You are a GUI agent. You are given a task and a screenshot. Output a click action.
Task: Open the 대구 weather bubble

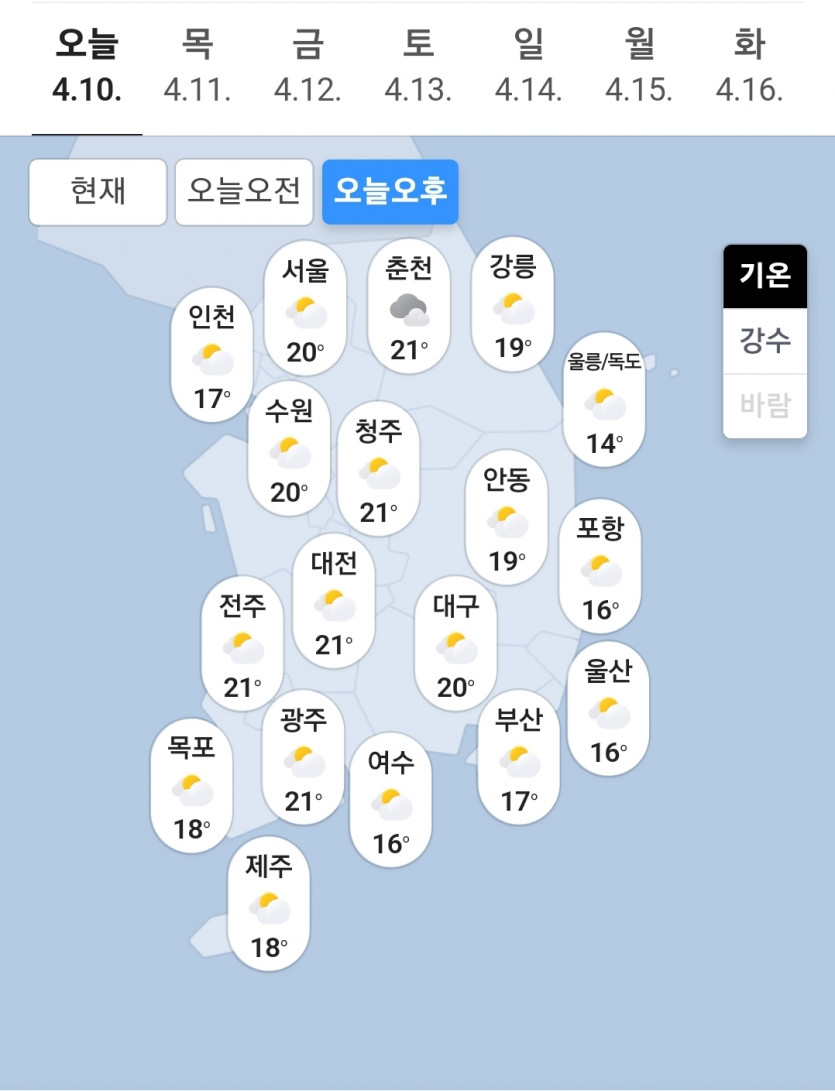pyautogui.click(x=455, y=643)
